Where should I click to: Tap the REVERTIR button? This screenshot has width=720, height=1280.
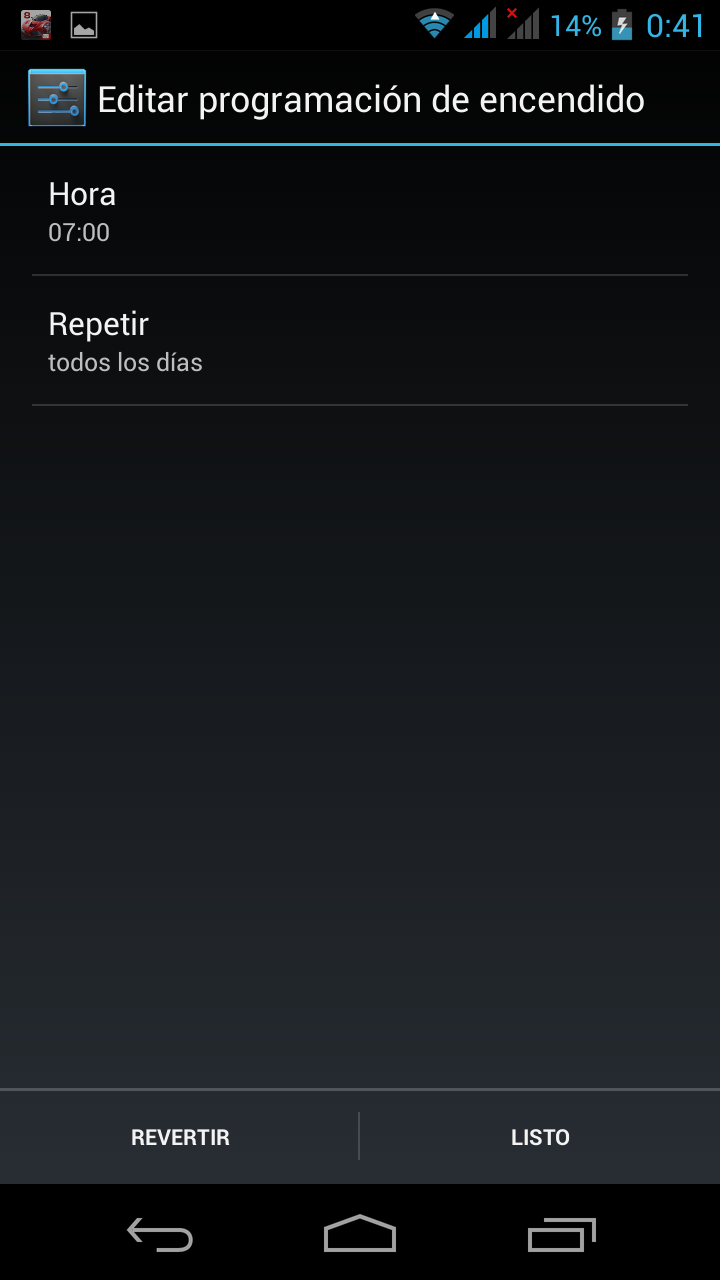180,1137
